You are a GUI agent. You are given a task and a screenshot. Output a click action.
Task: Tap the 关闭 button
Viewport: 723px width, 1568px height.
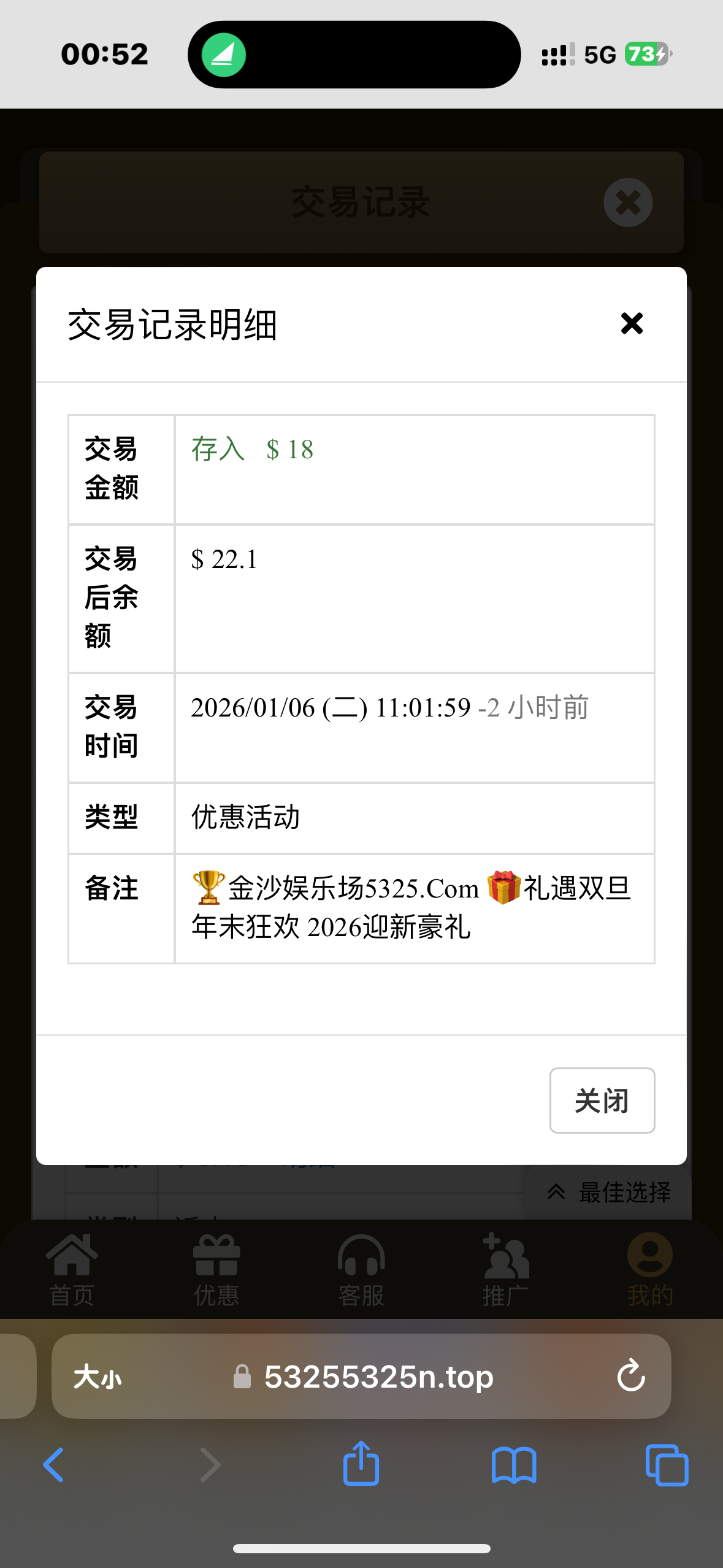point(602,1101)
